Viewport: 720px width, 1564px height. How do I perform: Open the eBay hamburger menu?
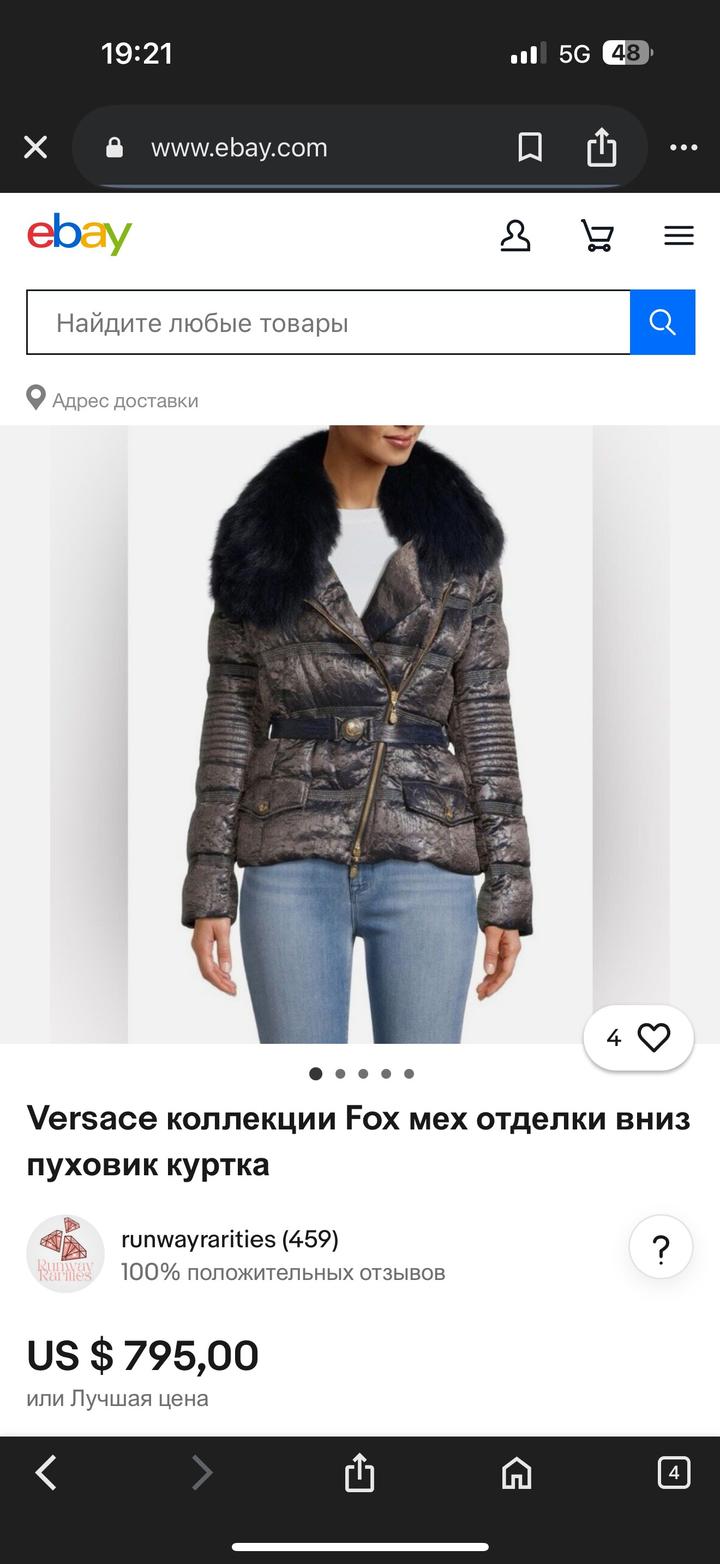pos(679,236)
